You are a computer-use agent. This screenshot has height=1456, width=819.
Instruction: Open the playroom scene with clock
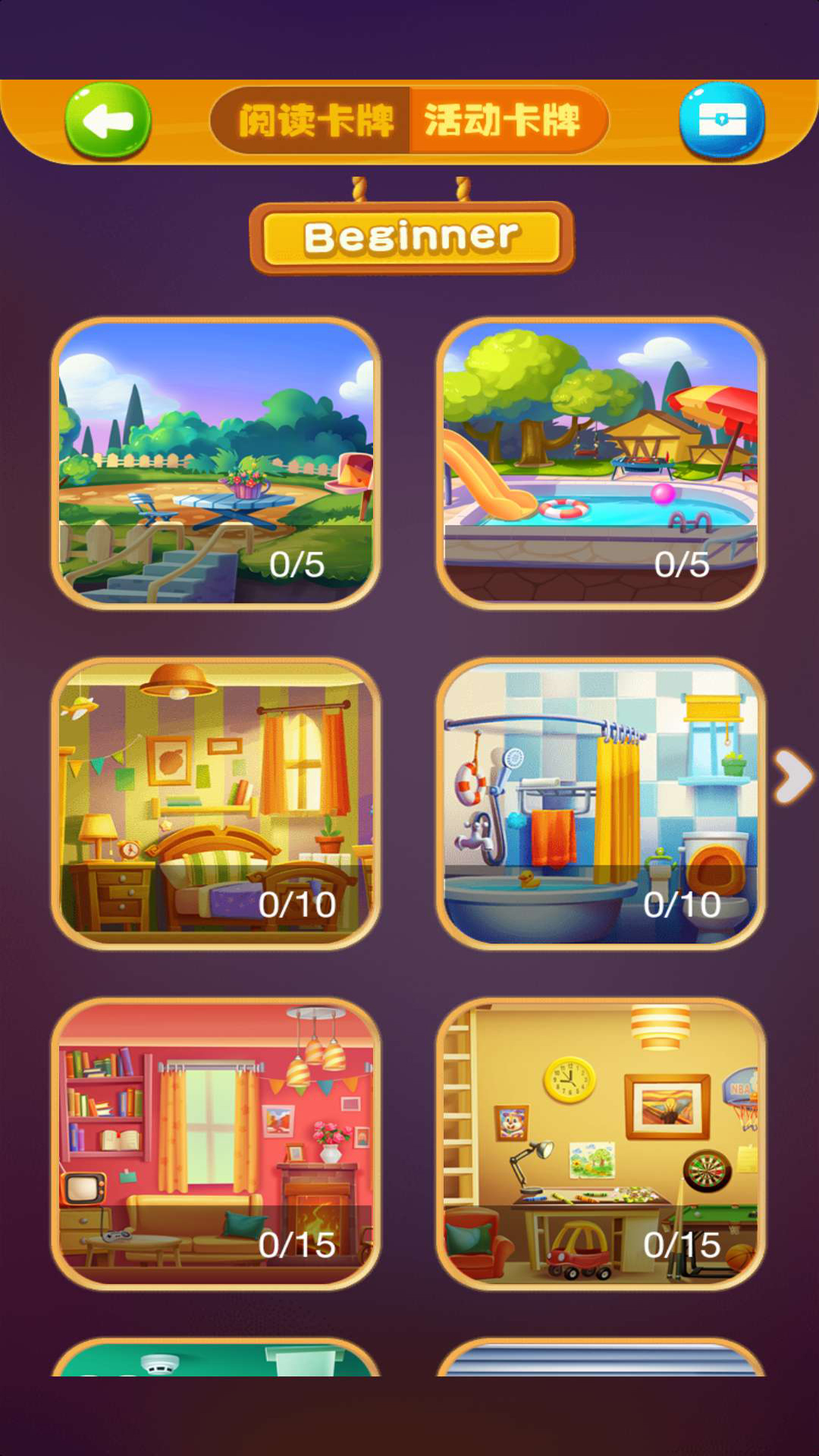coord(601,1143)
